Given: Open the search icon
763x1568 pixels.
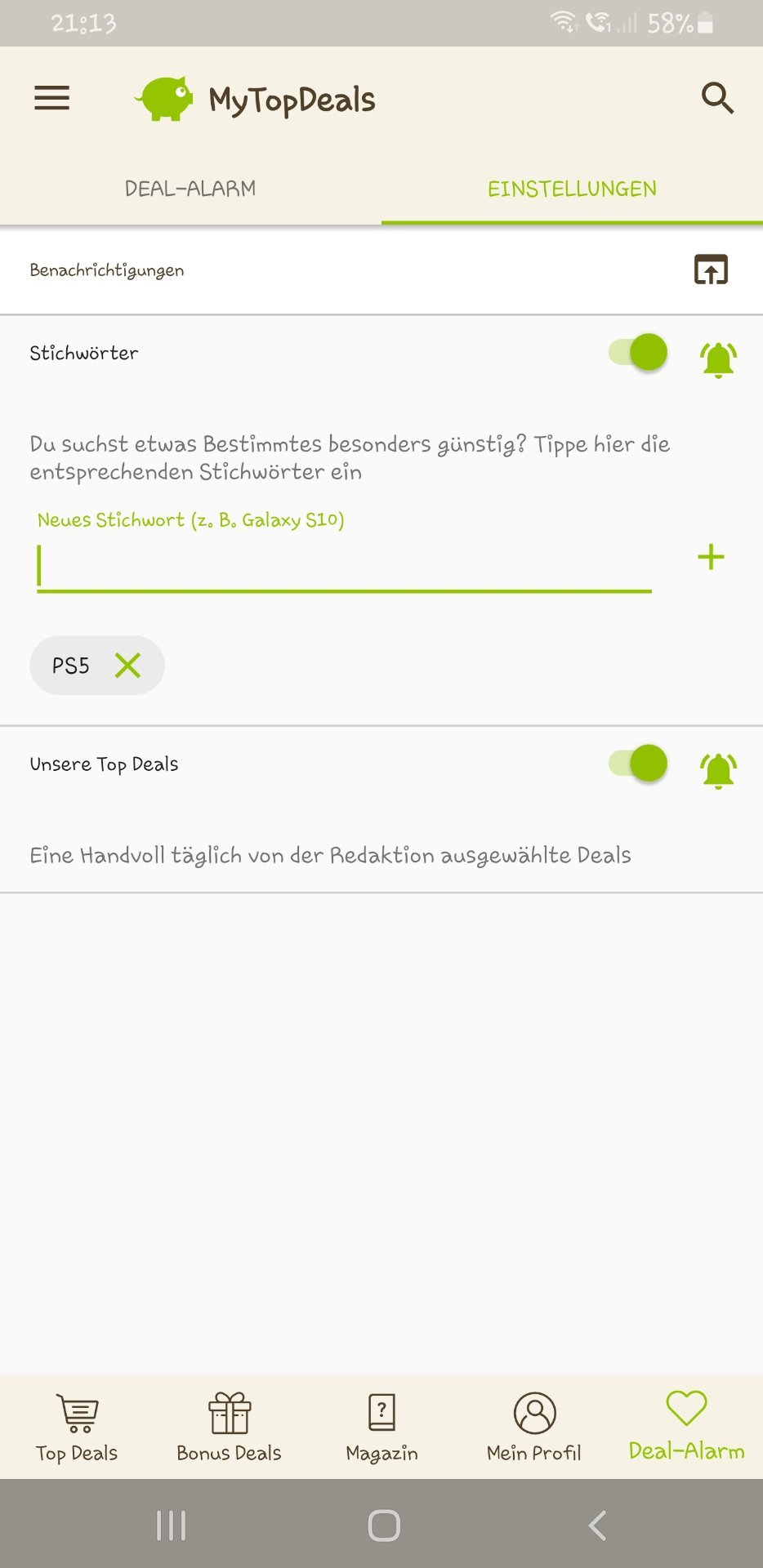Looking at the screenshot, I should pyautogui.click(x=717, y=99).
